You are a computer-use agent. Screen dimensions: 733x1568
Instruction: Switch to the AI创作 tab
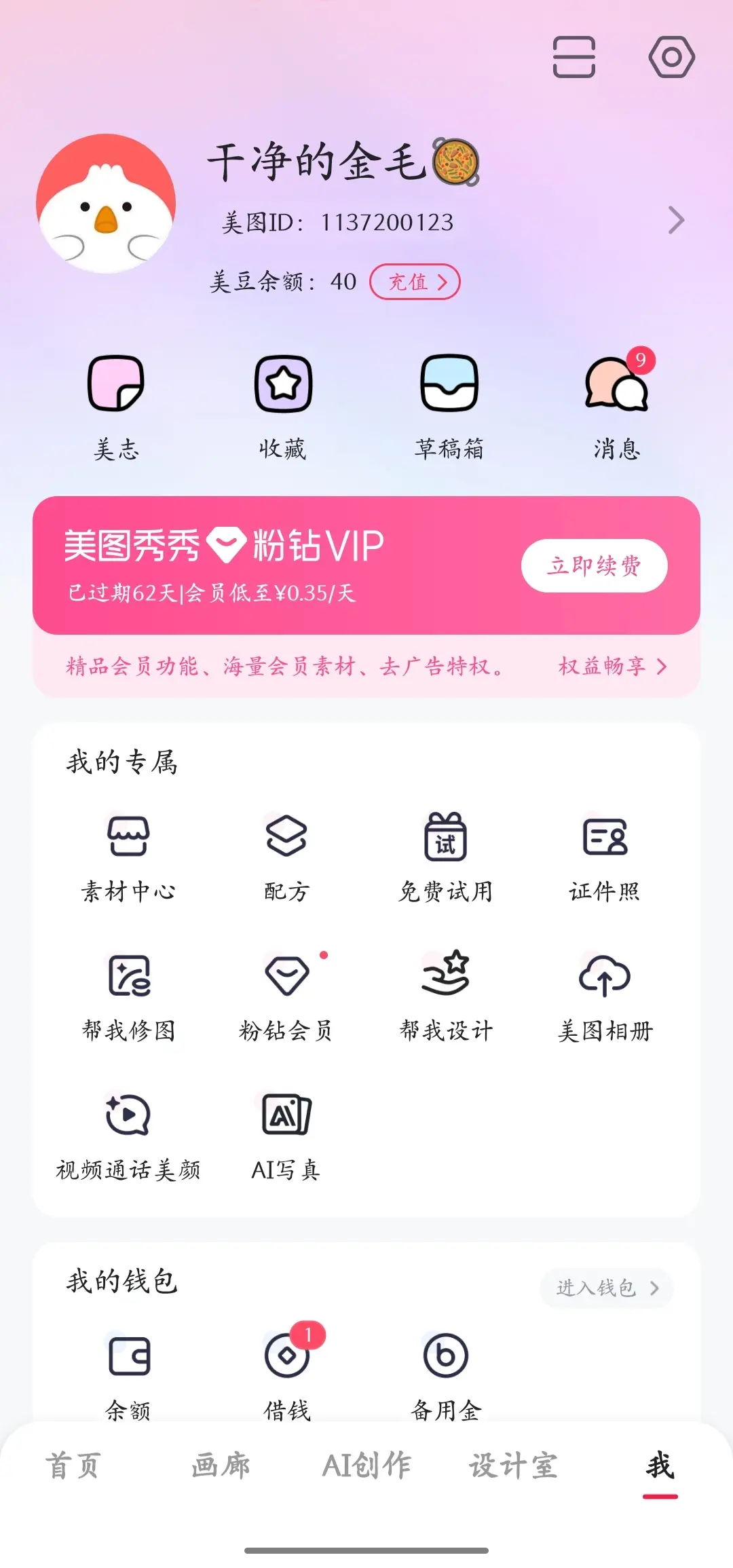pos(368,1466)
